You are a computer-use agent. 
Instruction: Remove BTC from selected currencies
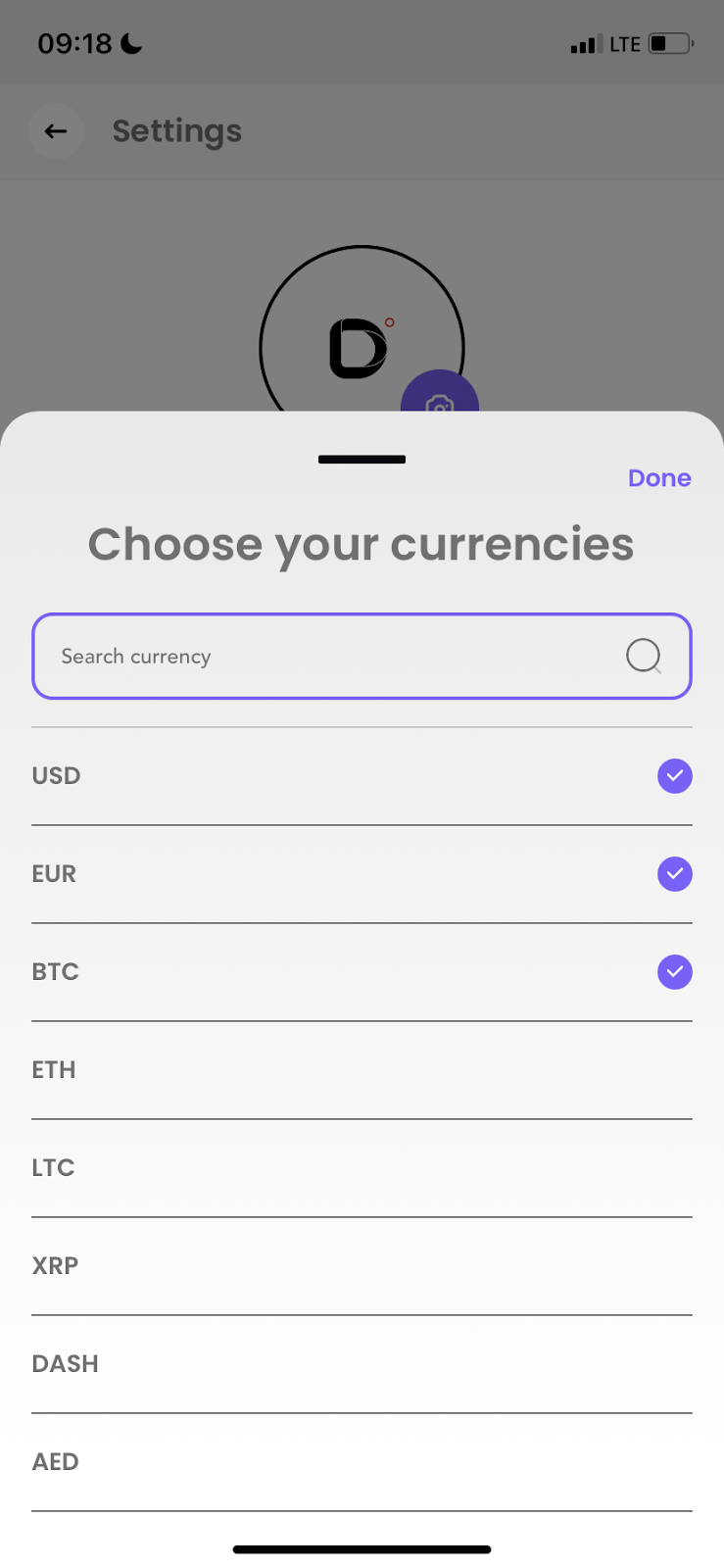(674, 972)
